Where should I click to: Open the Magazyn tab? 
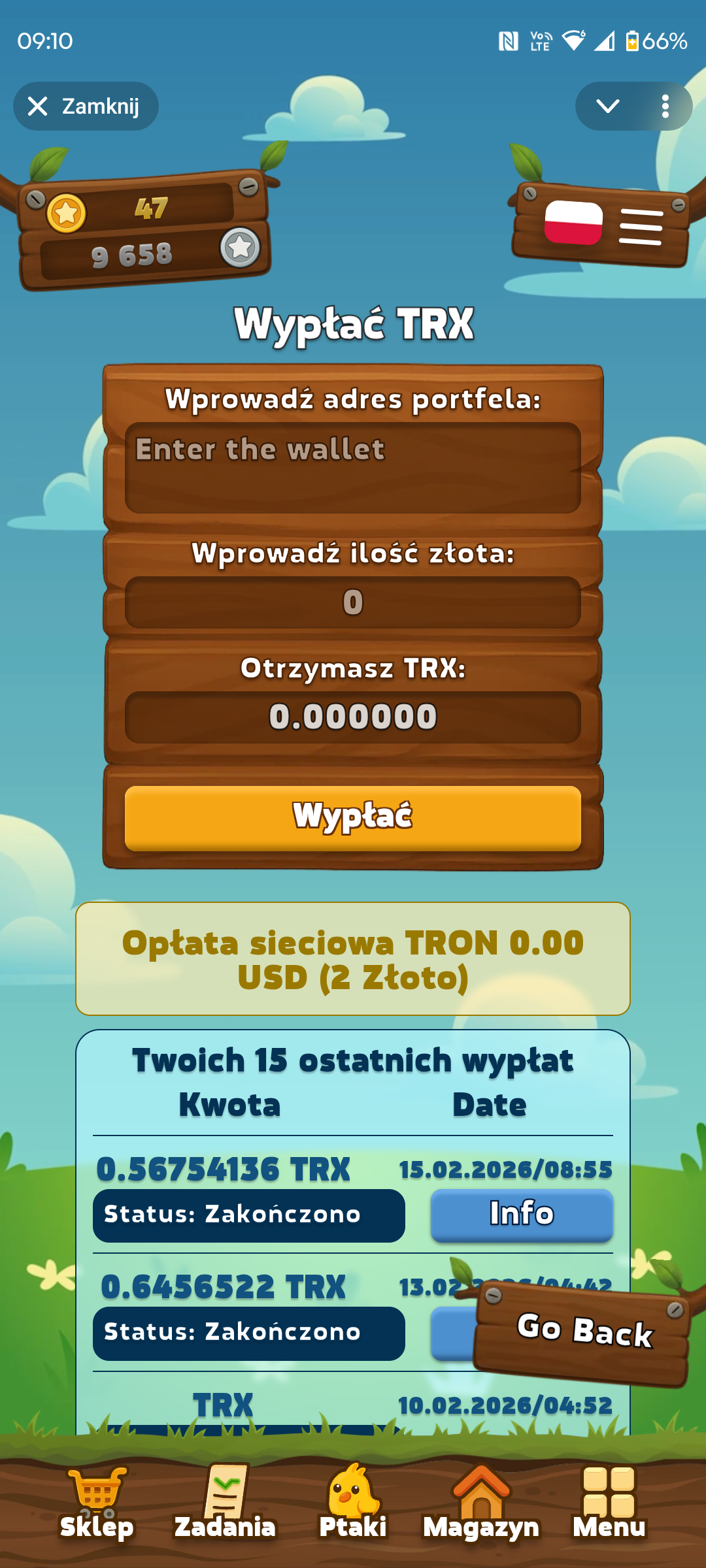(x=480, y=1503)
